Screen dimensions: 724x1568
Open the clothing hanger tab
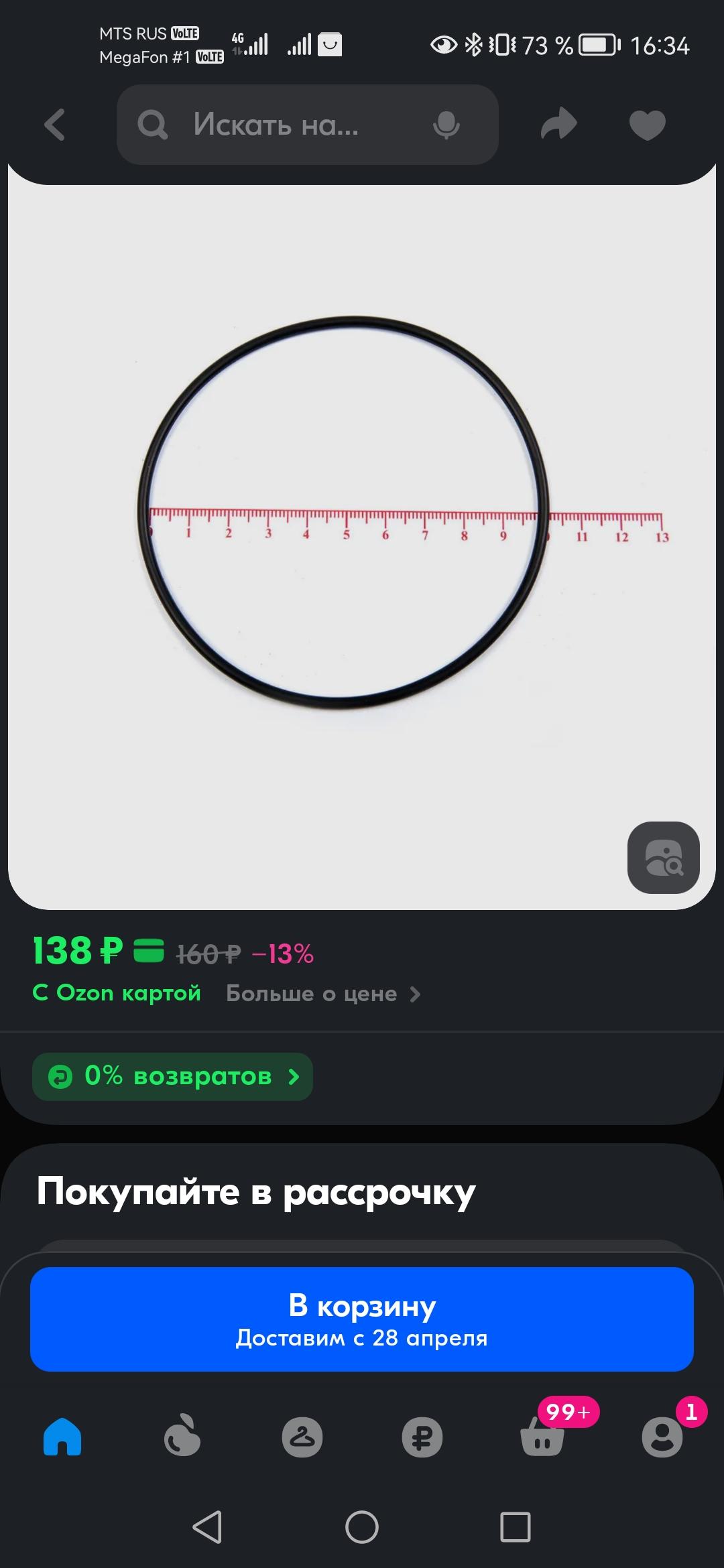(302, 1437)
